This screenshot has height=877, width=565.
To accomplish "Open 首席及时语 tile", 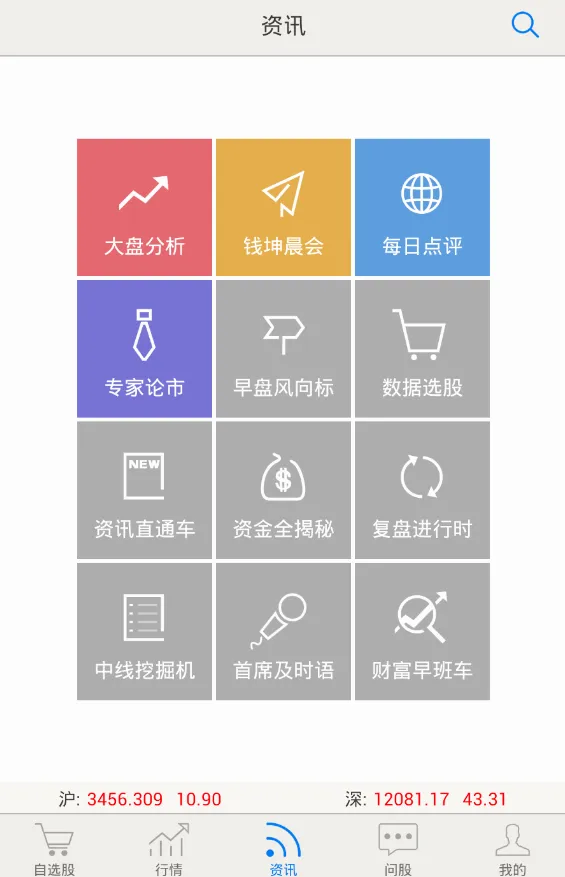I will pos(283,631).
